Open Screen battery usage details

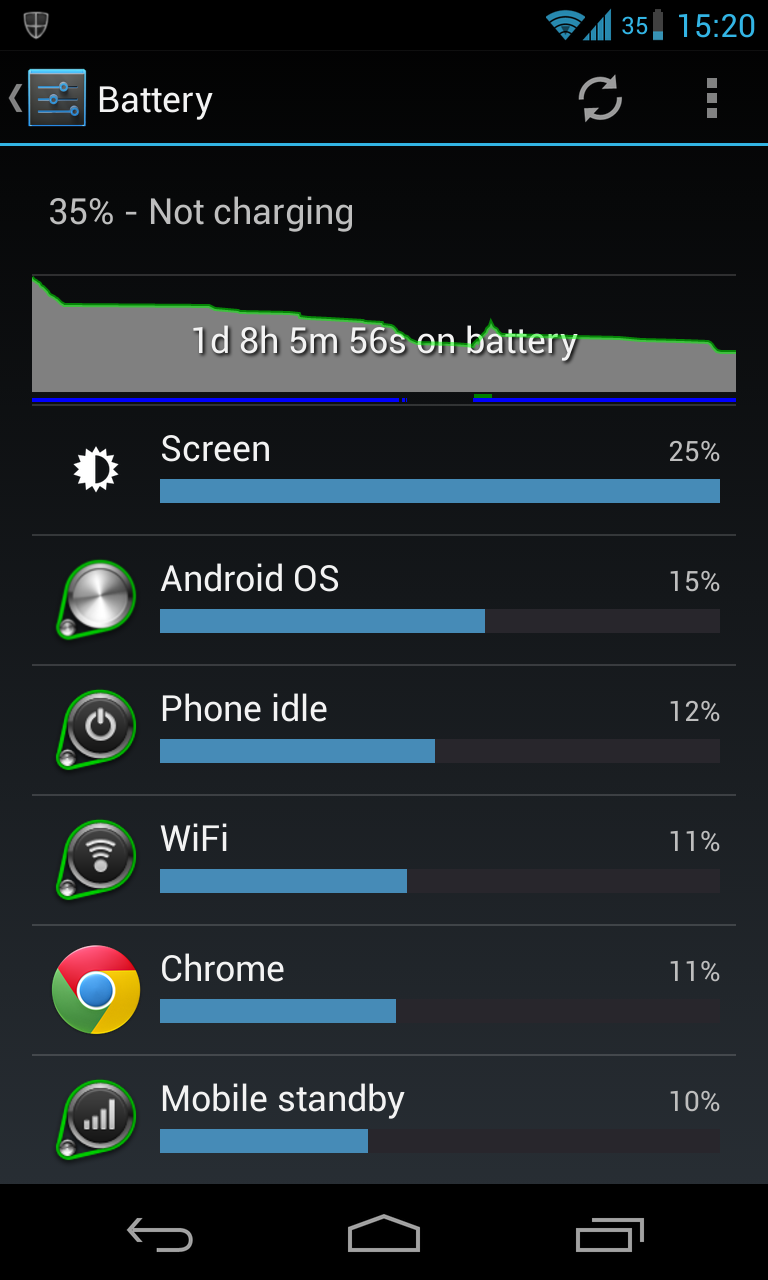point(384,470)
